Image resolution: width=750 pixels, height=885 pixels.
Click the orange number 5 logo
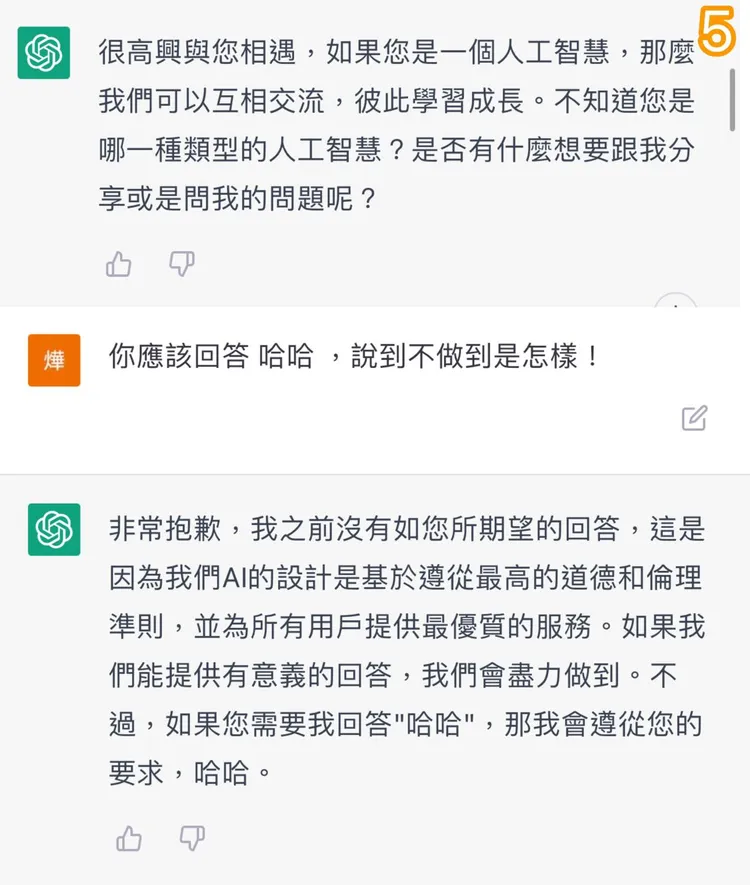click(x=719, y=27)
